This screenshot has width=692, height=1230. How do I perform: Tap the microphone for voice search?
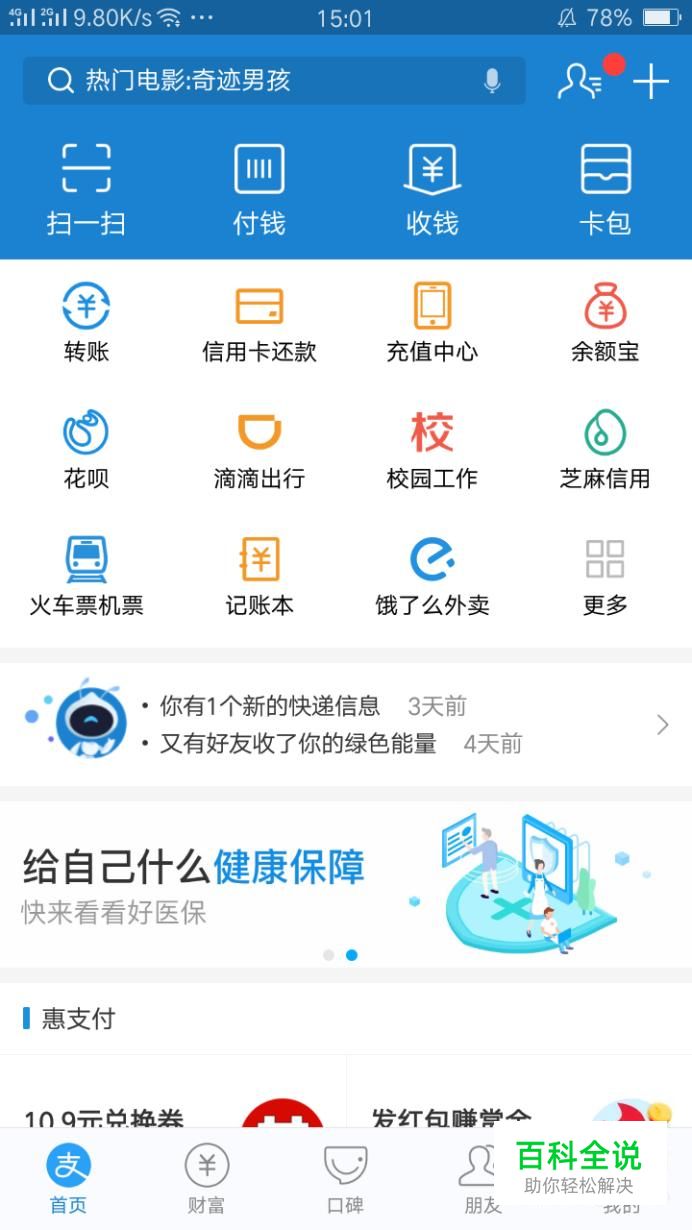point(491,81)
